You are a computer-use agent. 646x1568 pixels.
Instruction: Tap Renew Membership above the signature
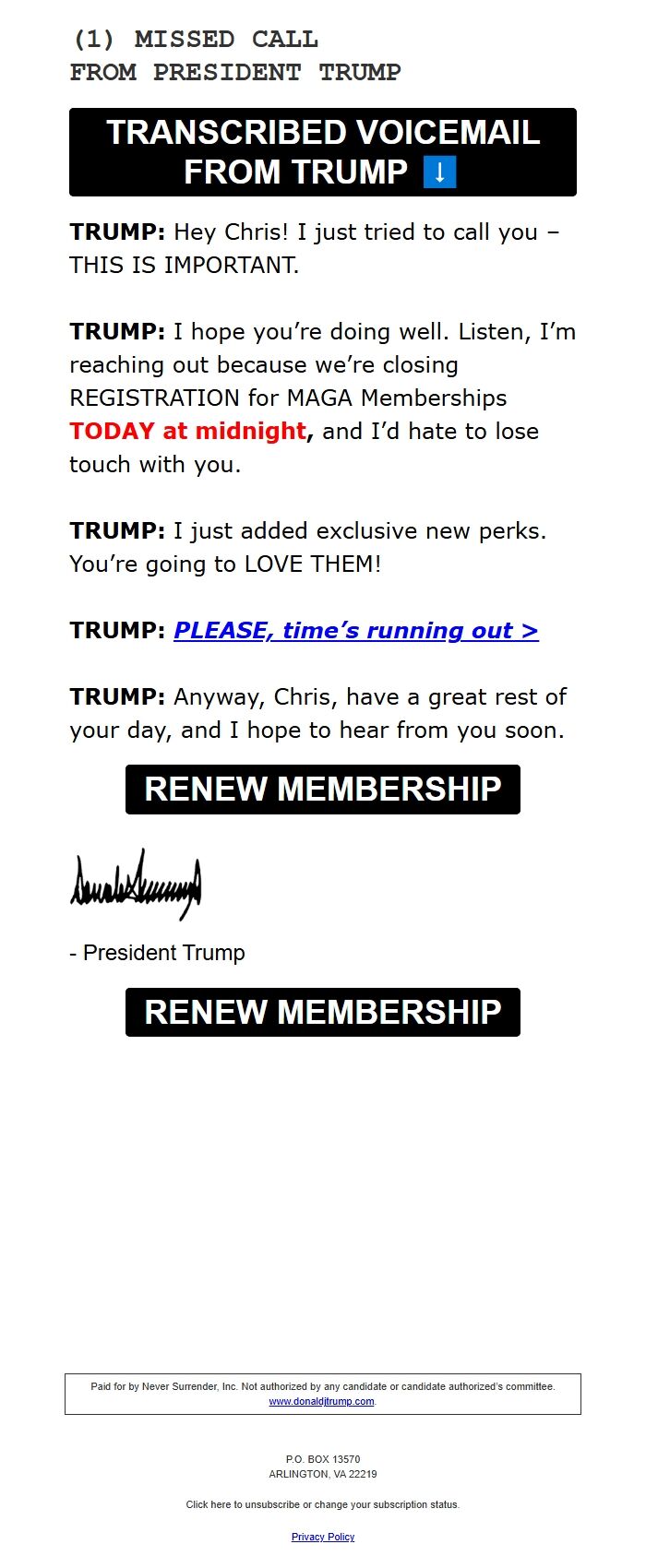click(322, 790)
